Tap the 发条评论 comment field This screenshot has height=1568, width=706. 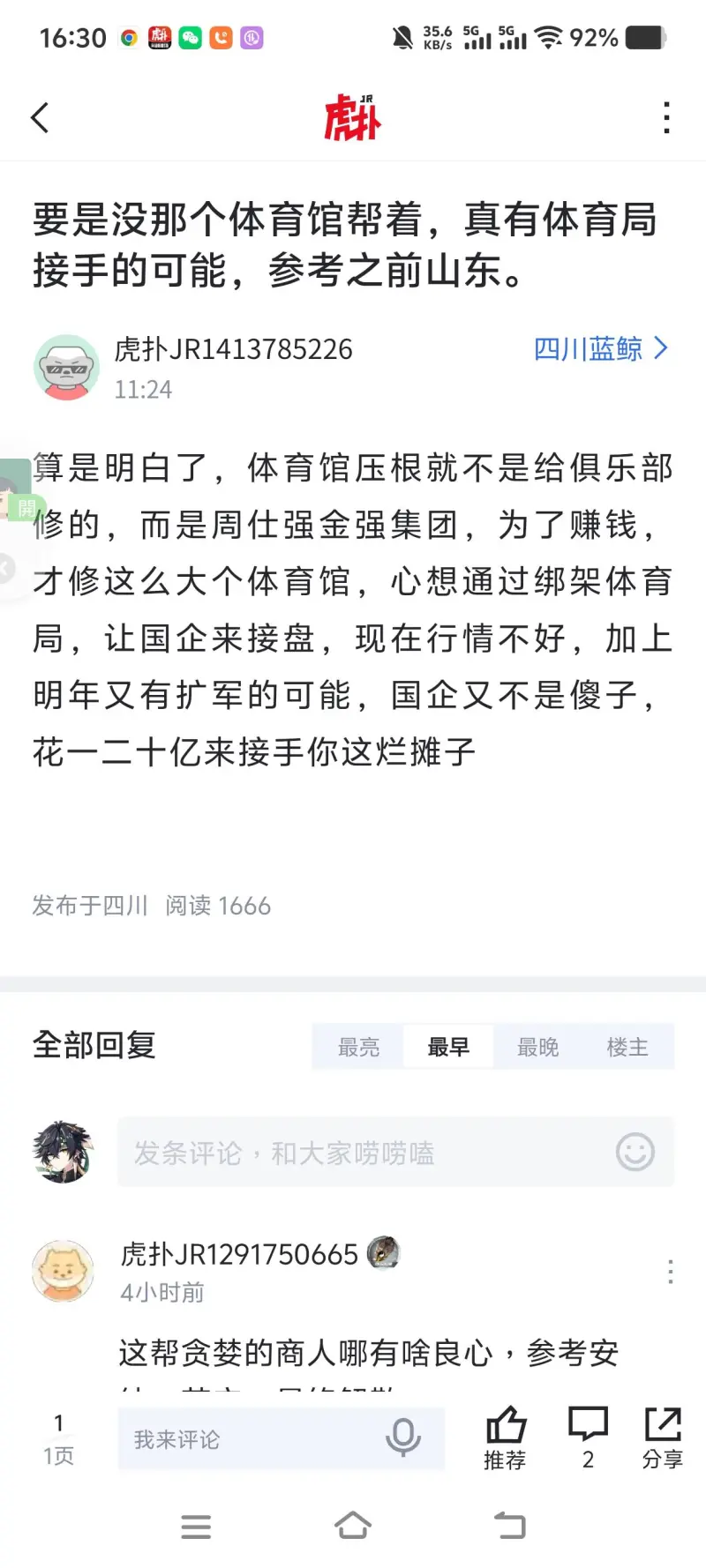point(362,1153)
